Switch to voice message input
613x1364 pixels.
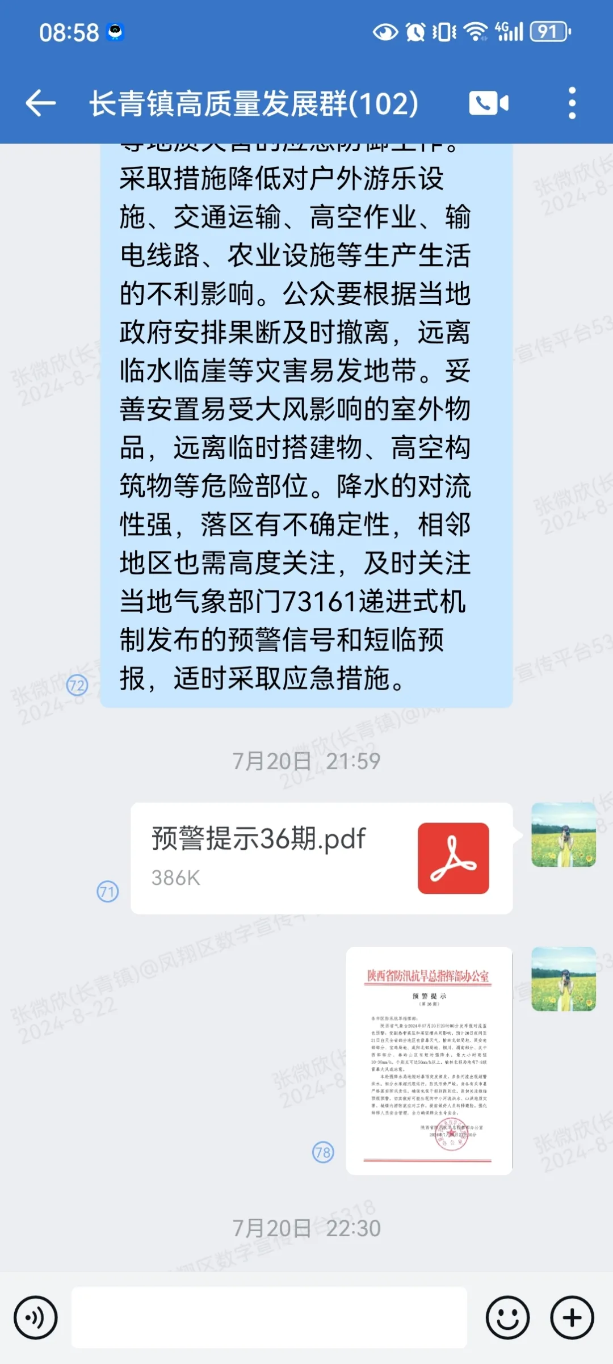pyautogui.click(x=35, y=1317)
